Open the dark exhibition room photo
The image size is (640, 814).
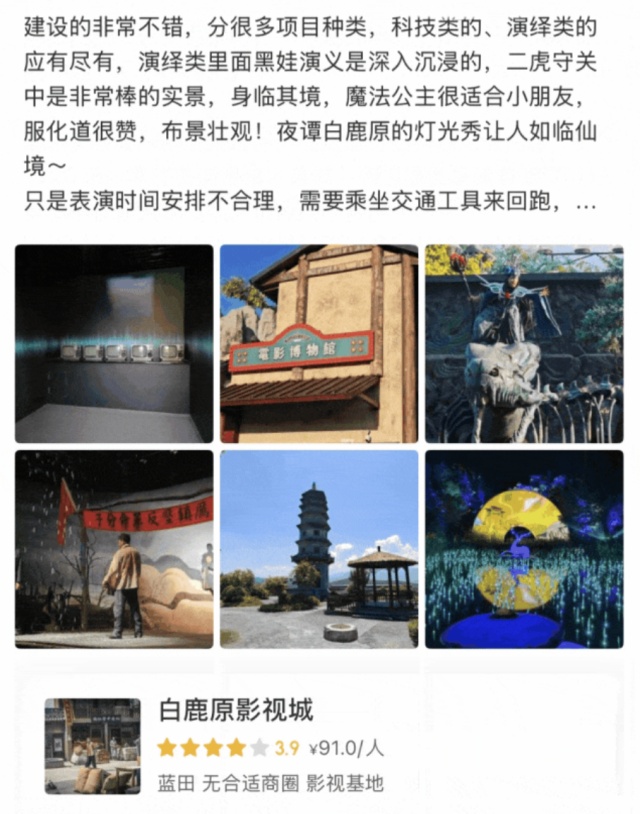click(114, 343)
